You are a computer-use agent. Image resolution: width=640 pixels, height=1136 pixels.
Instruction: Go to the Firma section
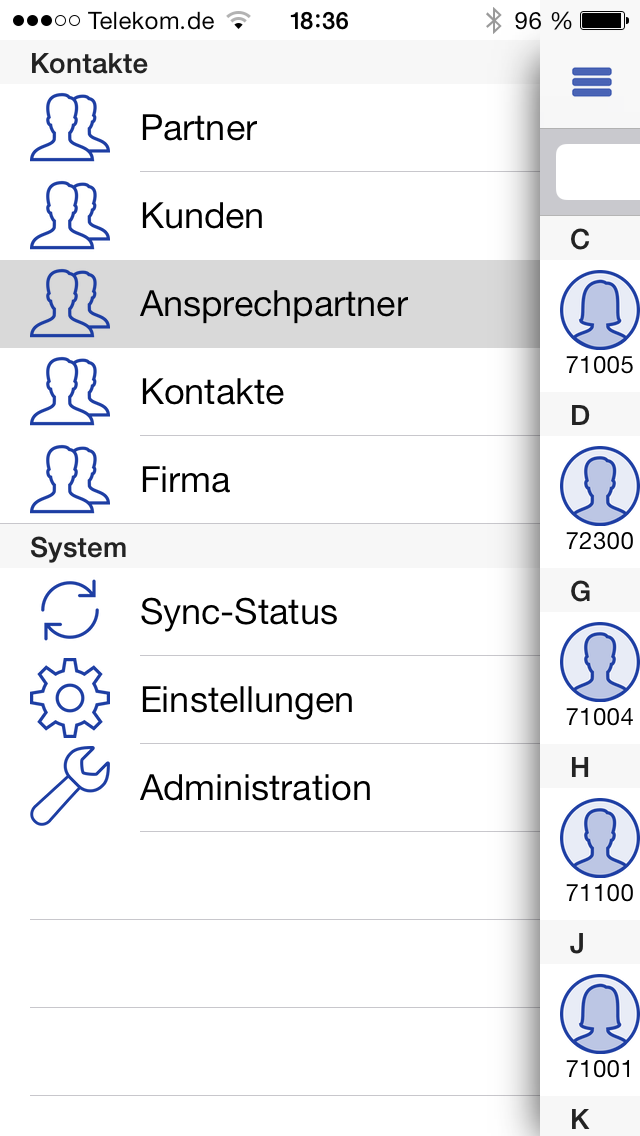pos(270,480)
